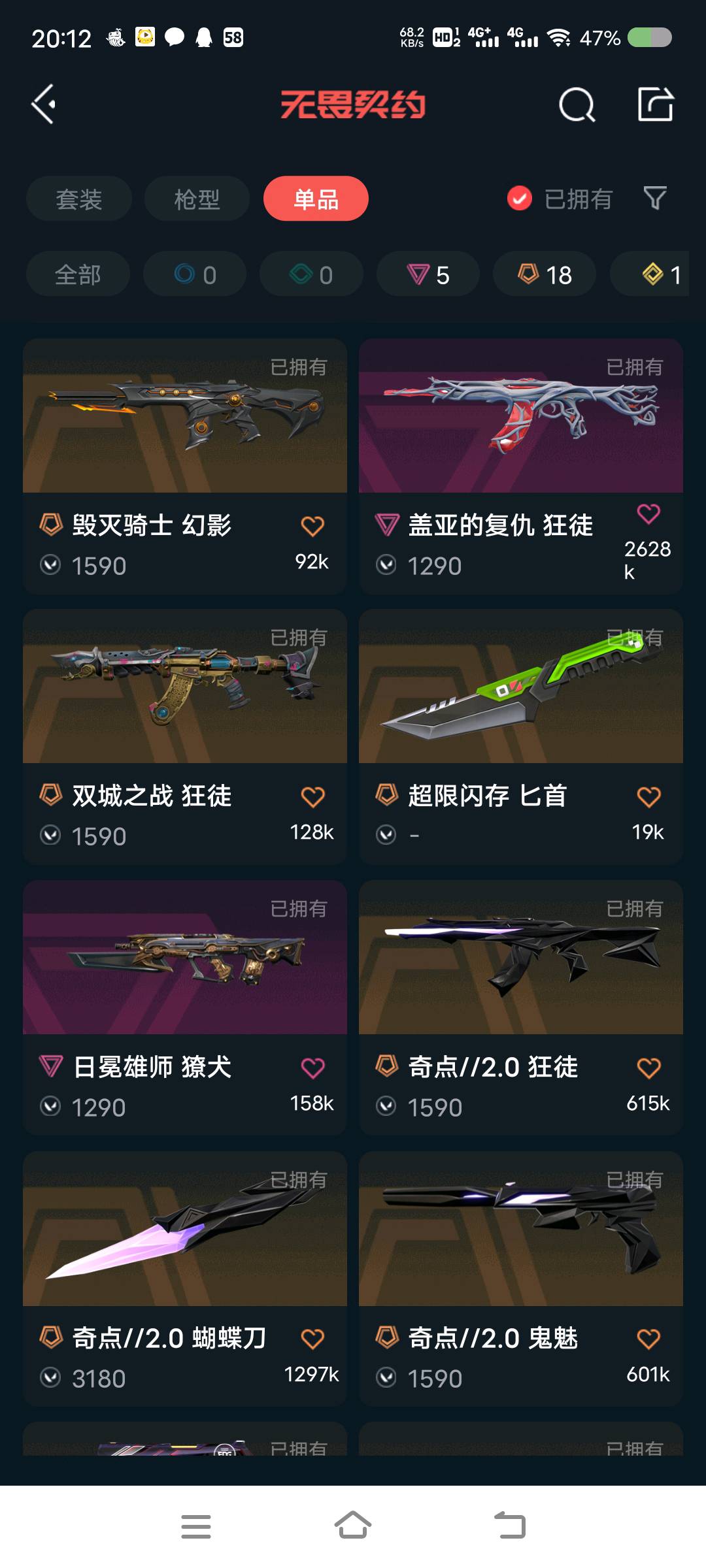Filter by the orange tier chip showing 18
The height and width of the screenshot is (1568, 706).
(545, 274)
